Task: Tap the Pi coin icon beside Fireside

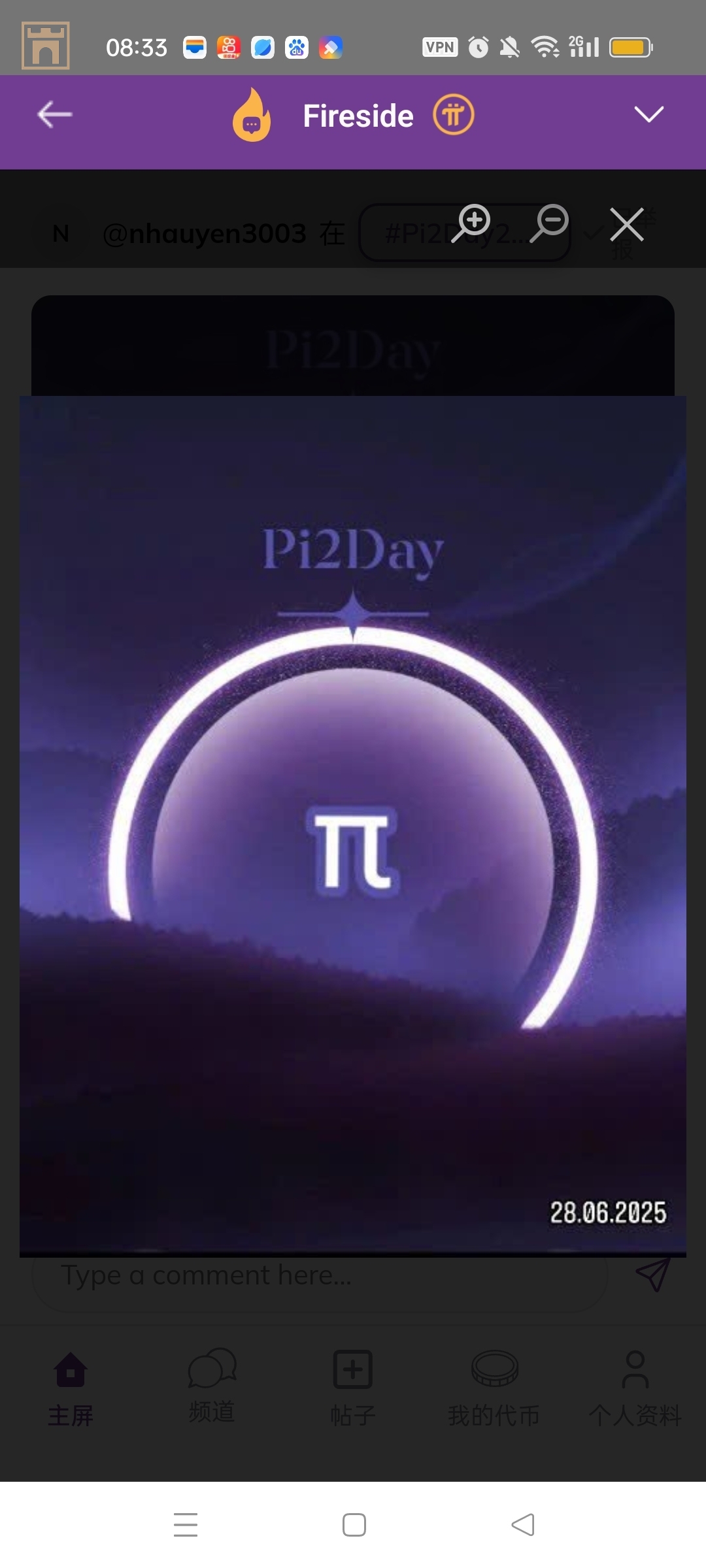Action: 454,115
